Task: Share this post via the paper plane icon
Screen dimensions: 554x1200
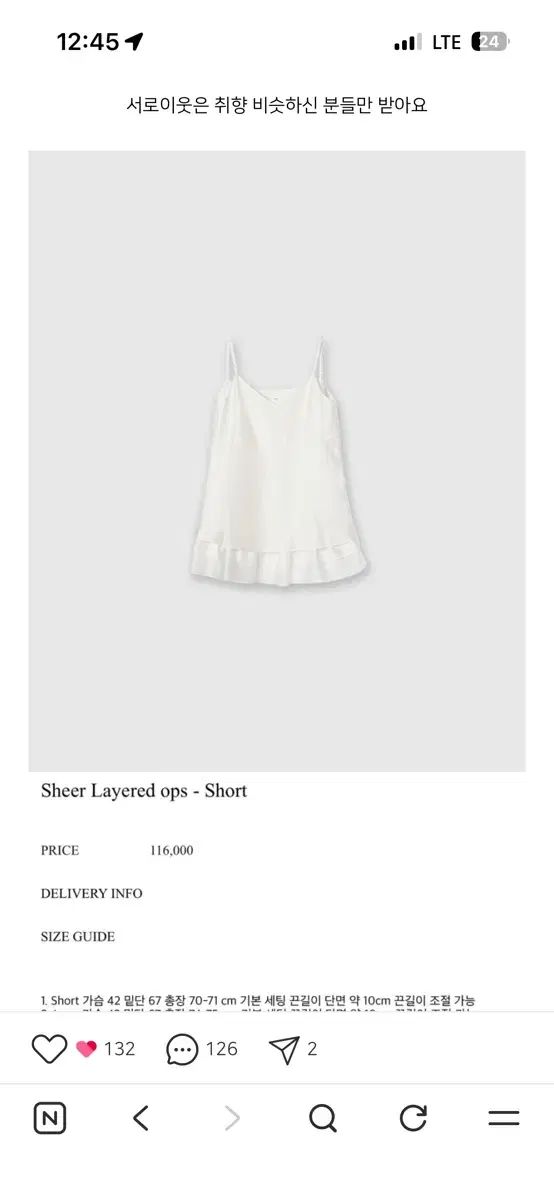Action: 284,1048
